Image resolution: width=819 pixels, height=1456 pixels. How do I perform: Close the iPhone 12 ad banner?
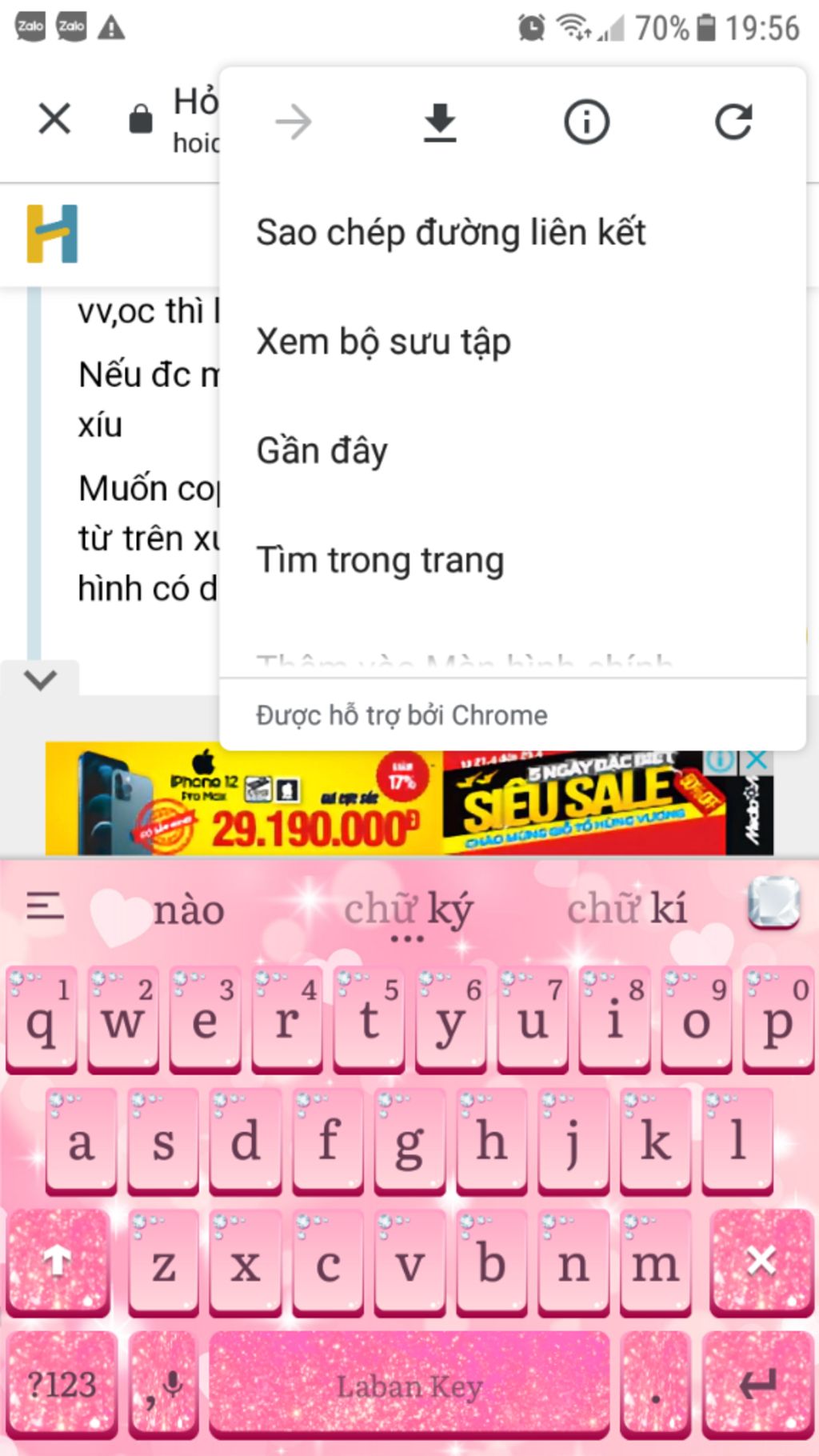click(x=757, y=761)
